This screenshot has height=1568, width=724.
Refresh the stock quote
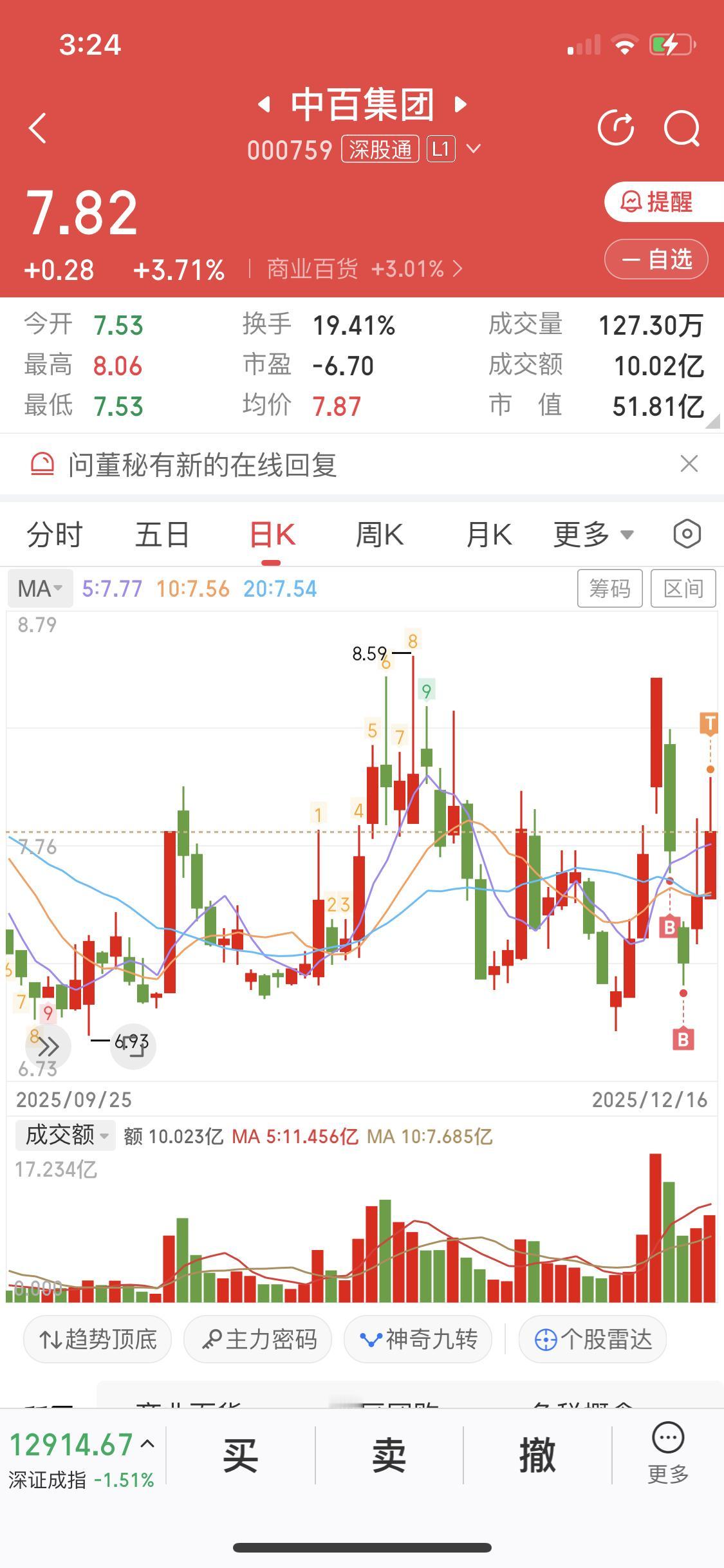point(617,128)
